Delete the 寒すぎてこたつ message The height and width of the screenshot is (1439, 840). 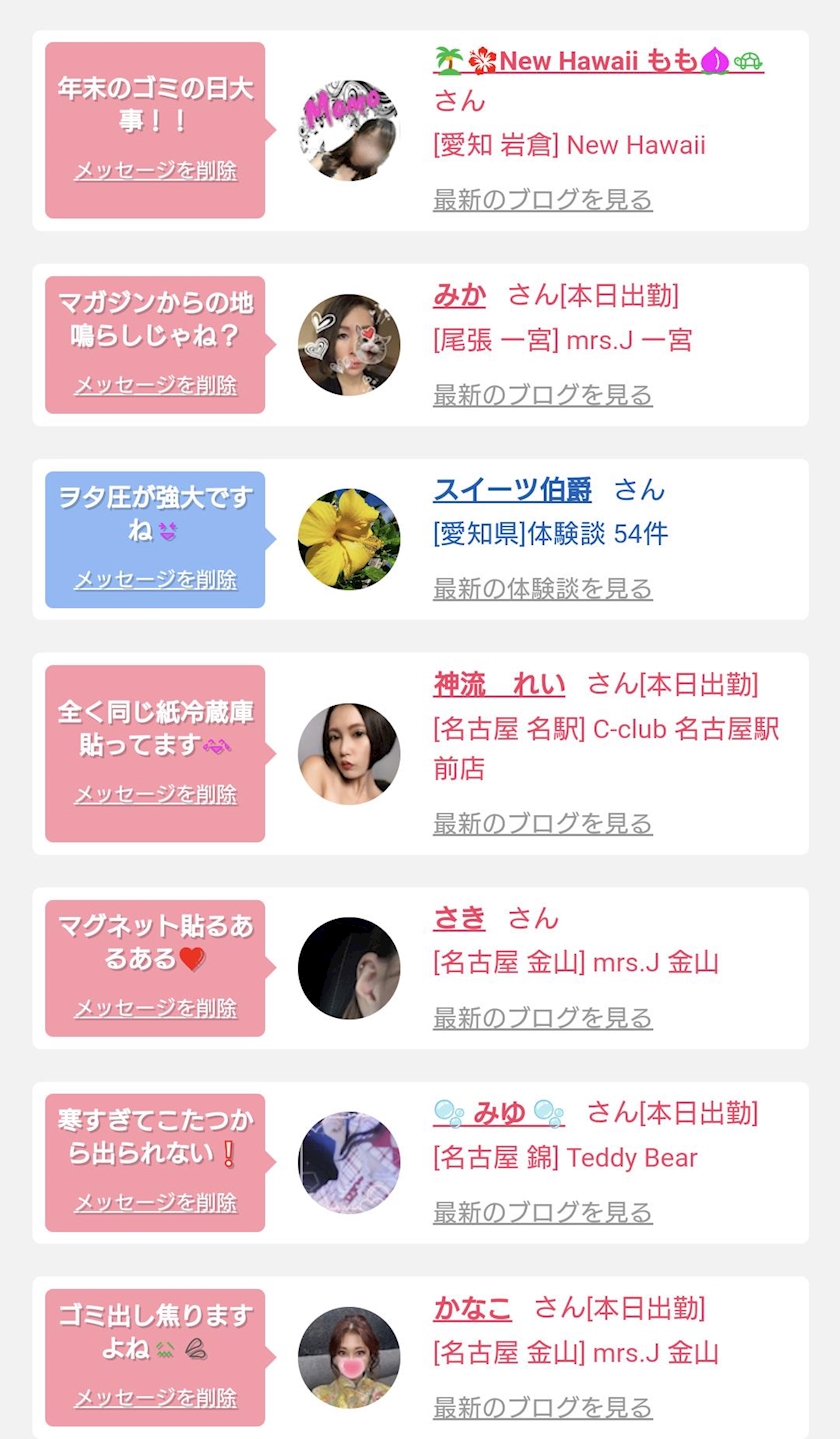point(155,1202)
